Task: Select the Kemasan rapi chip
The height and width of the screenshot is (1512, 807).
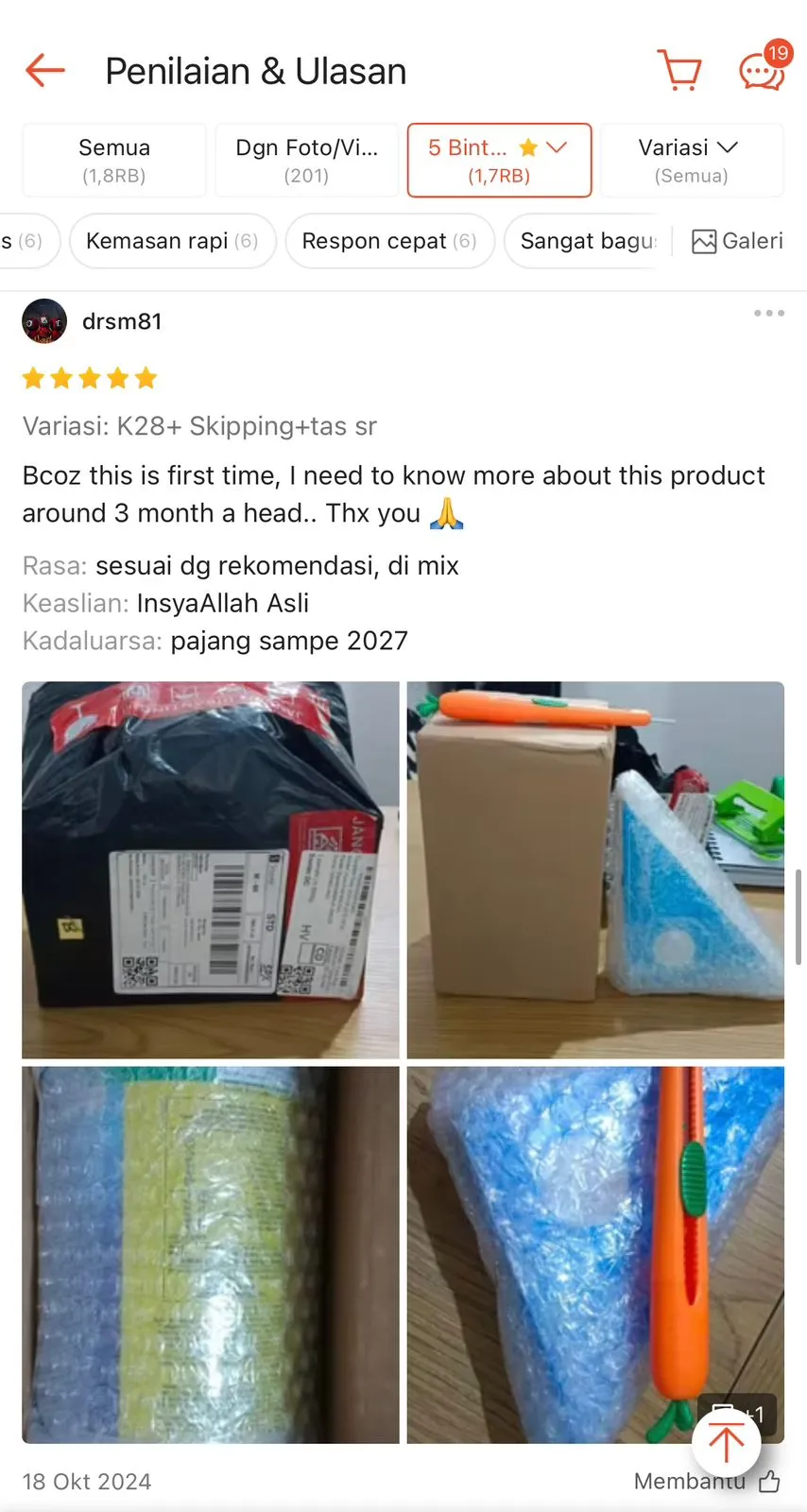Action: click(x=172, y=241)
